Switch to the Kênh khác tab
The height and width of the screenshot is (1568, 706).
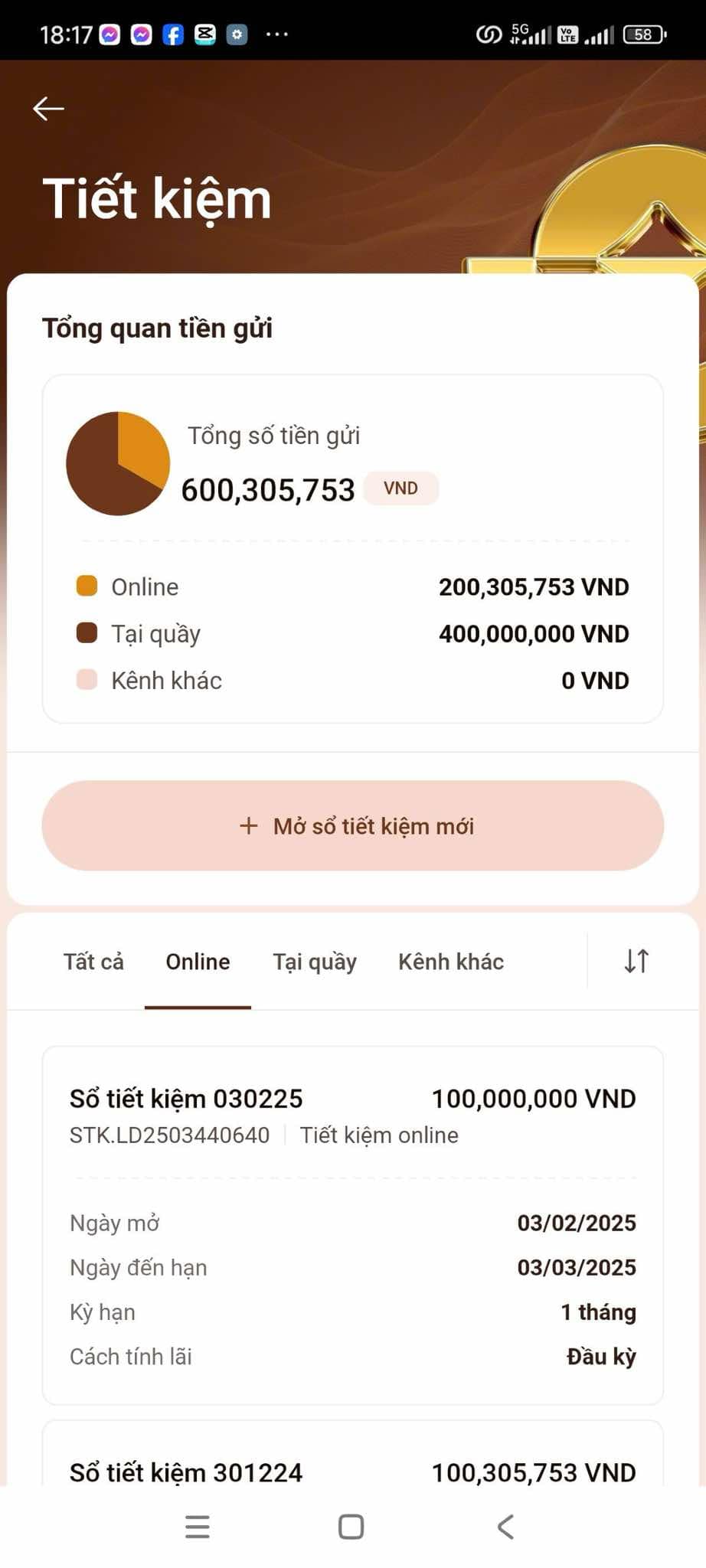[x=451, y=962]
